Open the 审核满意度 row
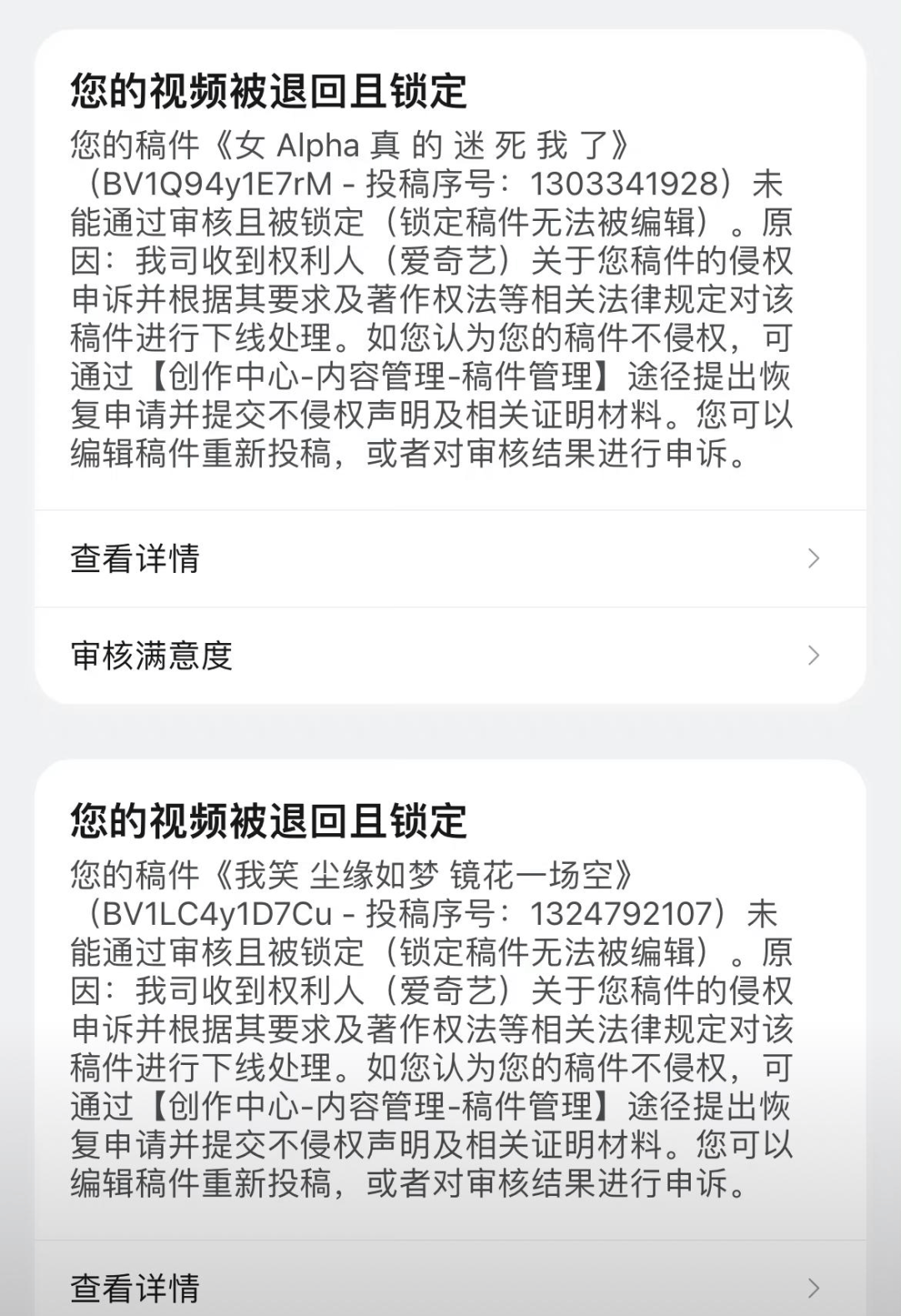This screenshot has height=1316, width=901. [449, 655]
